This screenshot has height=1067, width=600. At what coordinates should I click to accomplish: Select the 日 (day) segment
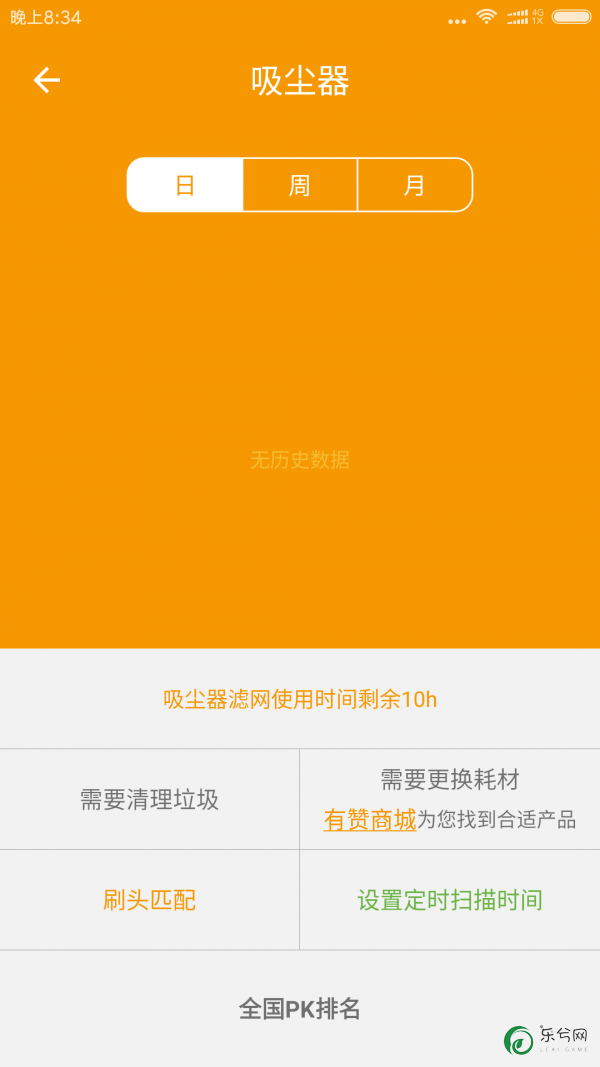click(x=185, y=185)
